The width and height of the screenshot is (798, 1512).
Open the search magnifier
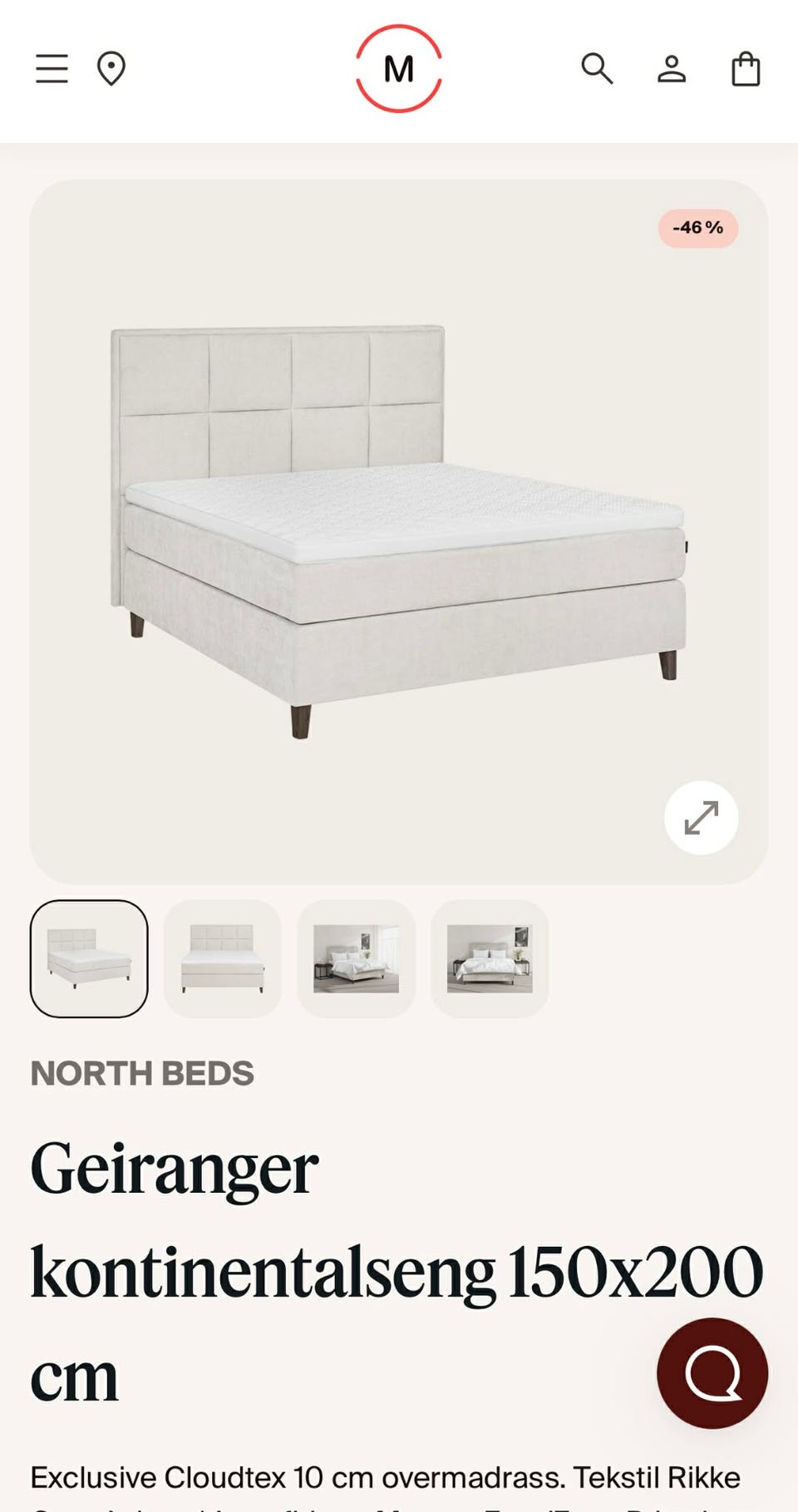click(x=597, y=69)
